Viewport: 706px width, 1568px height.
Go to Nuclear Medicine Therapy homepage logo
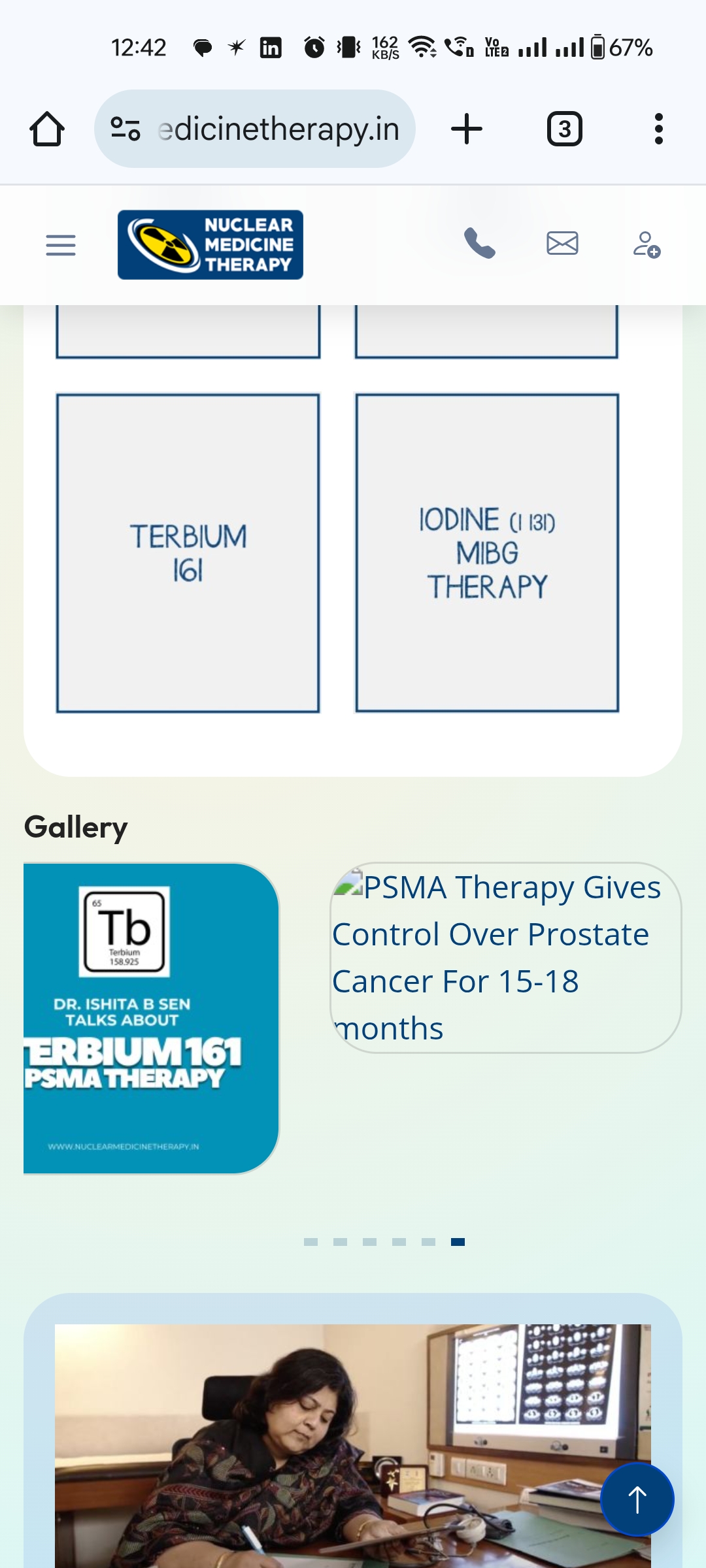(210, 245)
